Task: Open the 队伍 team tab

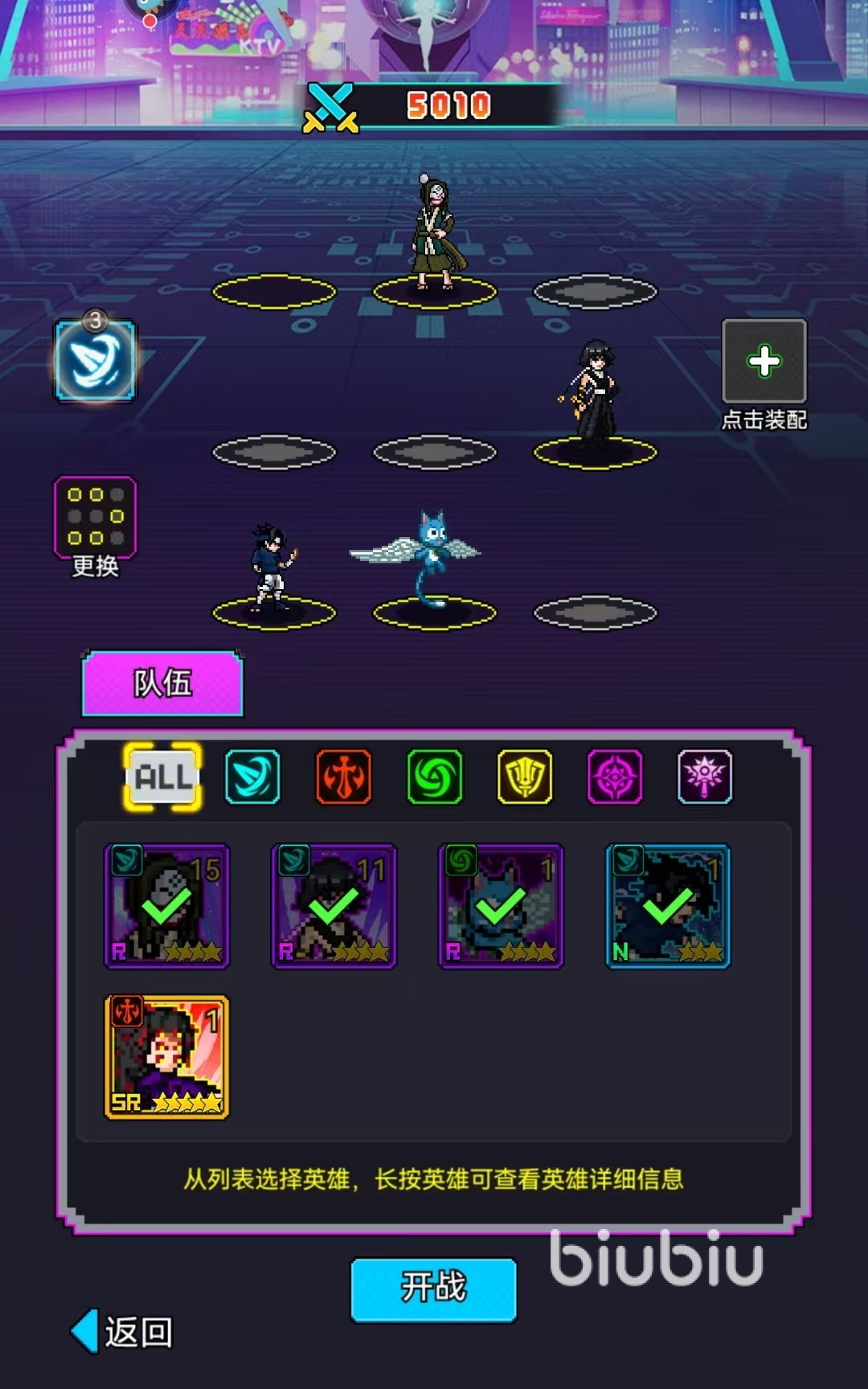Action: [162, 684]
